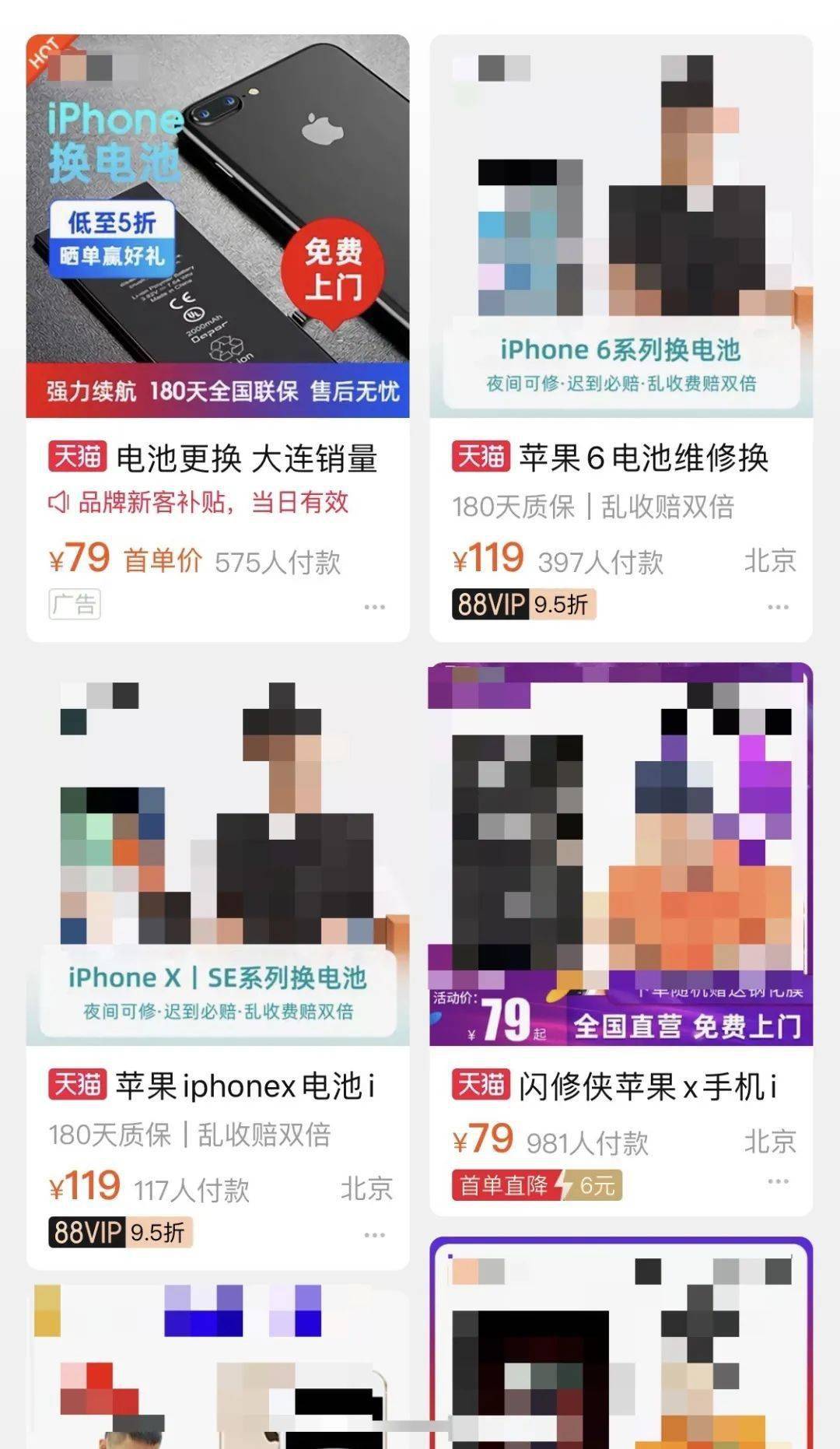This screenshot has width=840, height=1449.
Task: Open more options on 苹果6电池维修换 card
Action: click(x=777, y=606)
